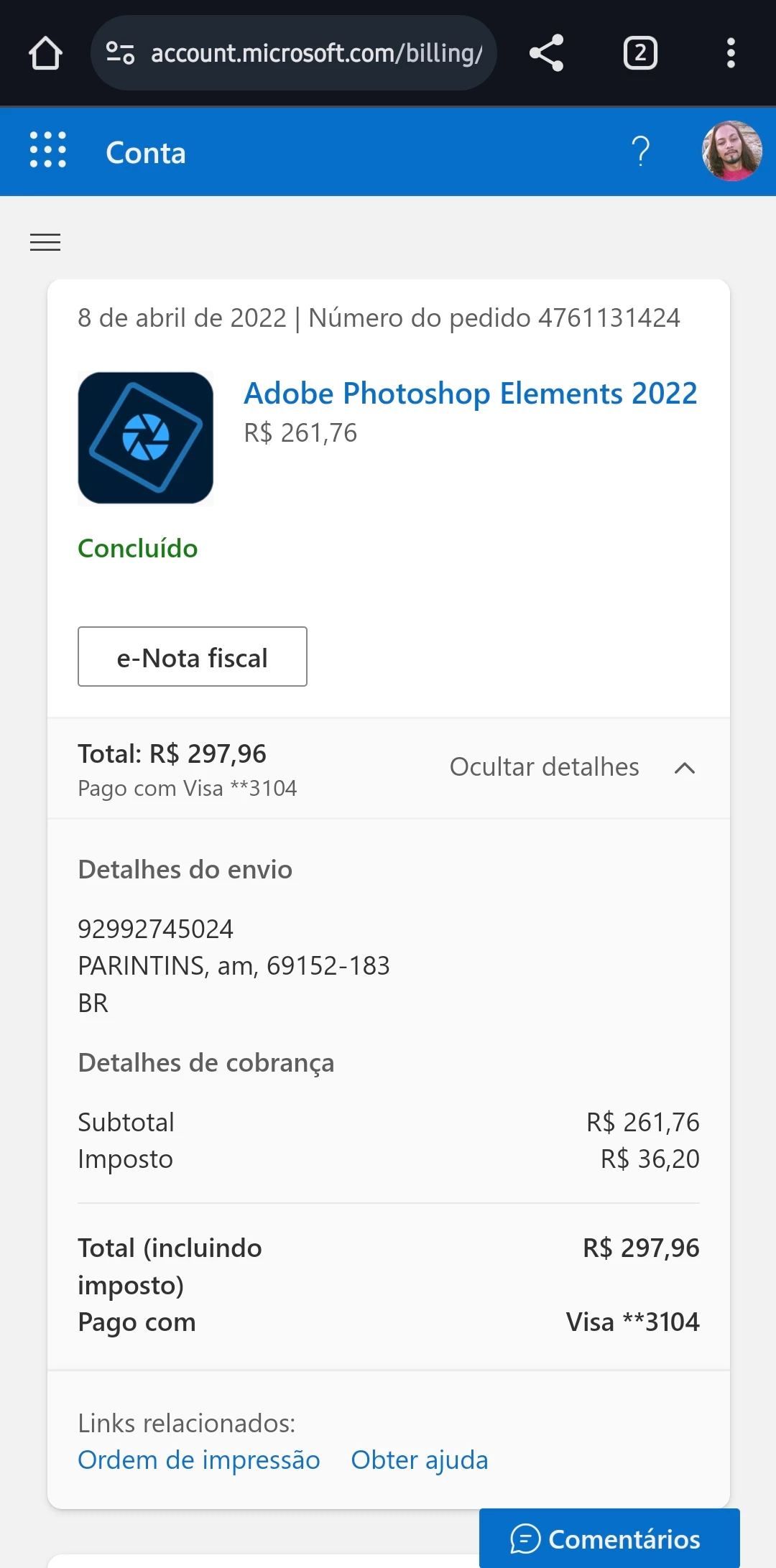Open the Adobe Photoshop Elements 2022 link
The height and width of the screenshot is (1568, 776).
pos(470,394)
